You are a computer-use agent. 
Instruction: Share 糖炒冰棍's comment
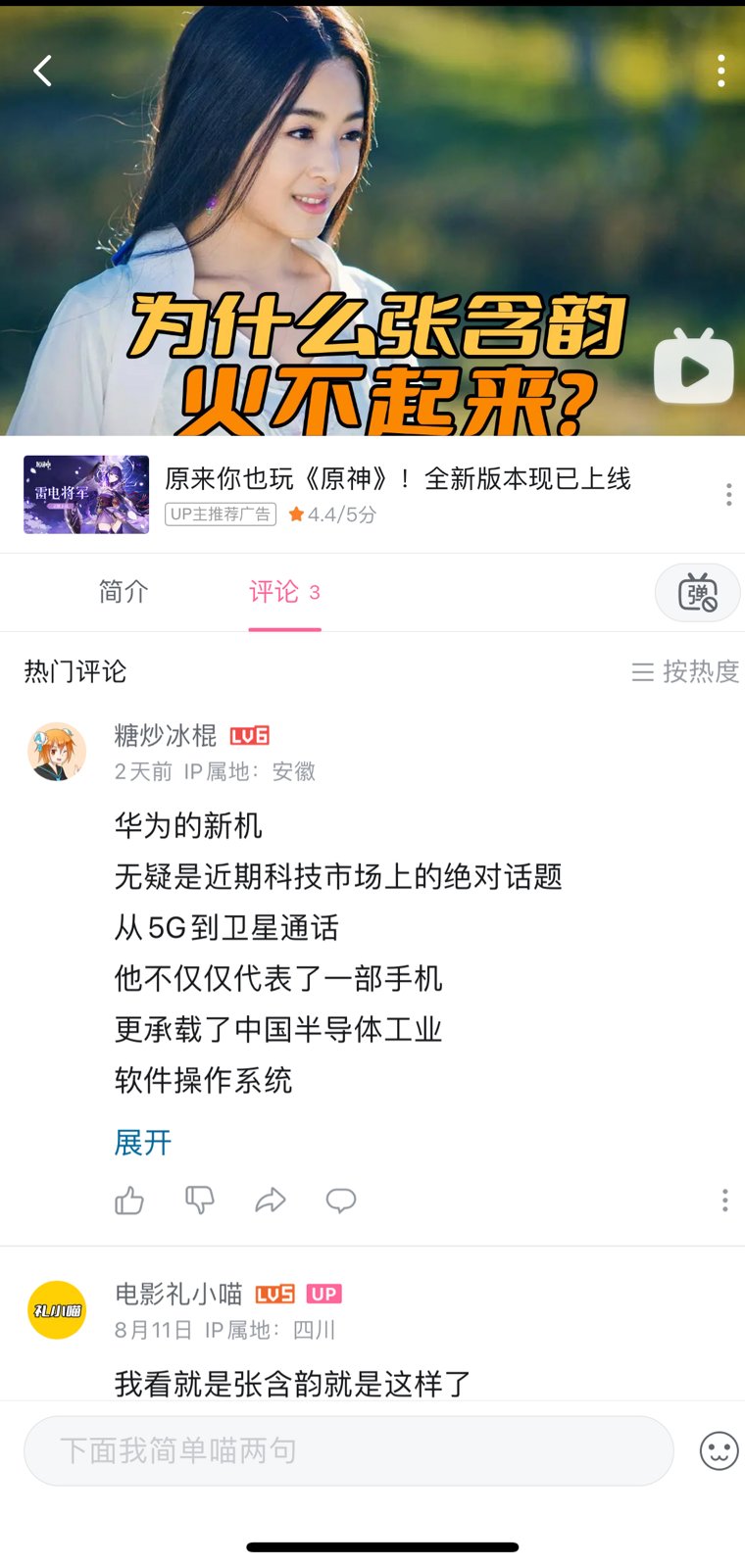tap(271, 1200)
